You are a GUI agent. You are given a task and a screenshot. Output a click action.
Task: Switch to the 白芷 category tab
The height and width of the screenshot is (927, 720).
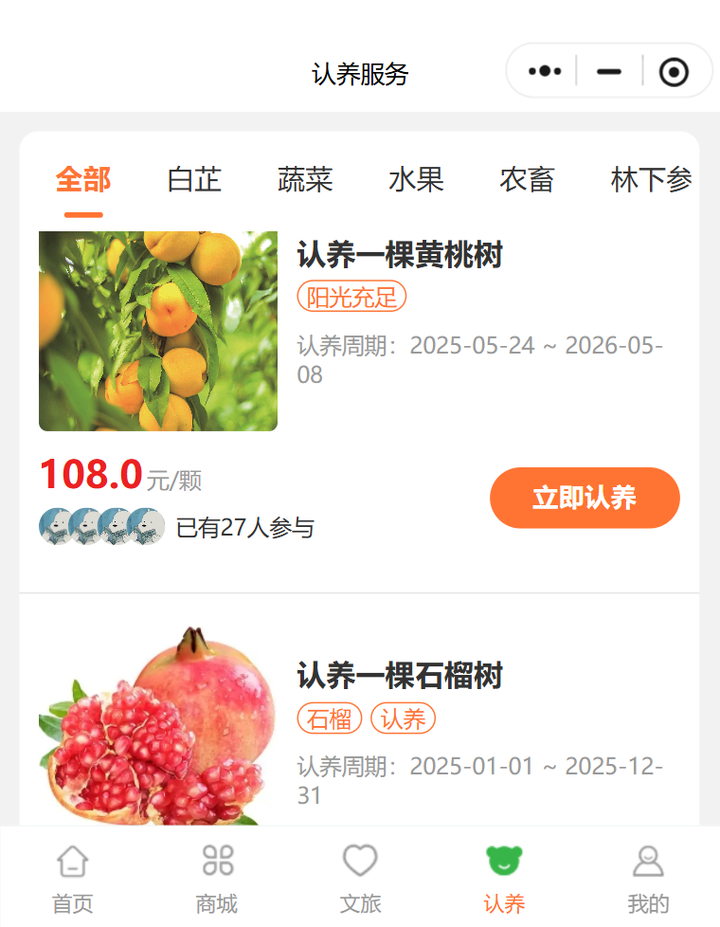(194, 180)
